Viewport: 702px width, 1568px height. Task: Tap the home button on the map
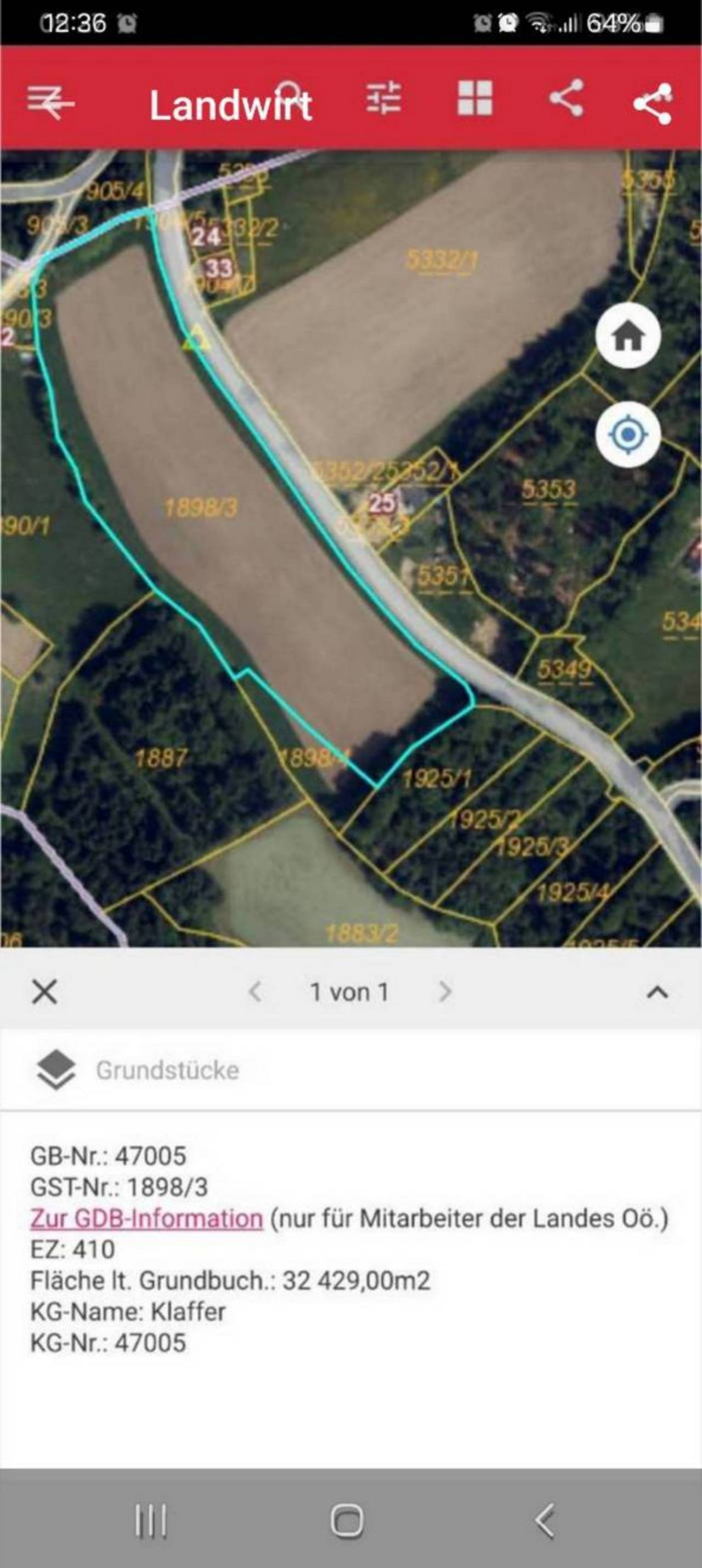click(629, 336)
